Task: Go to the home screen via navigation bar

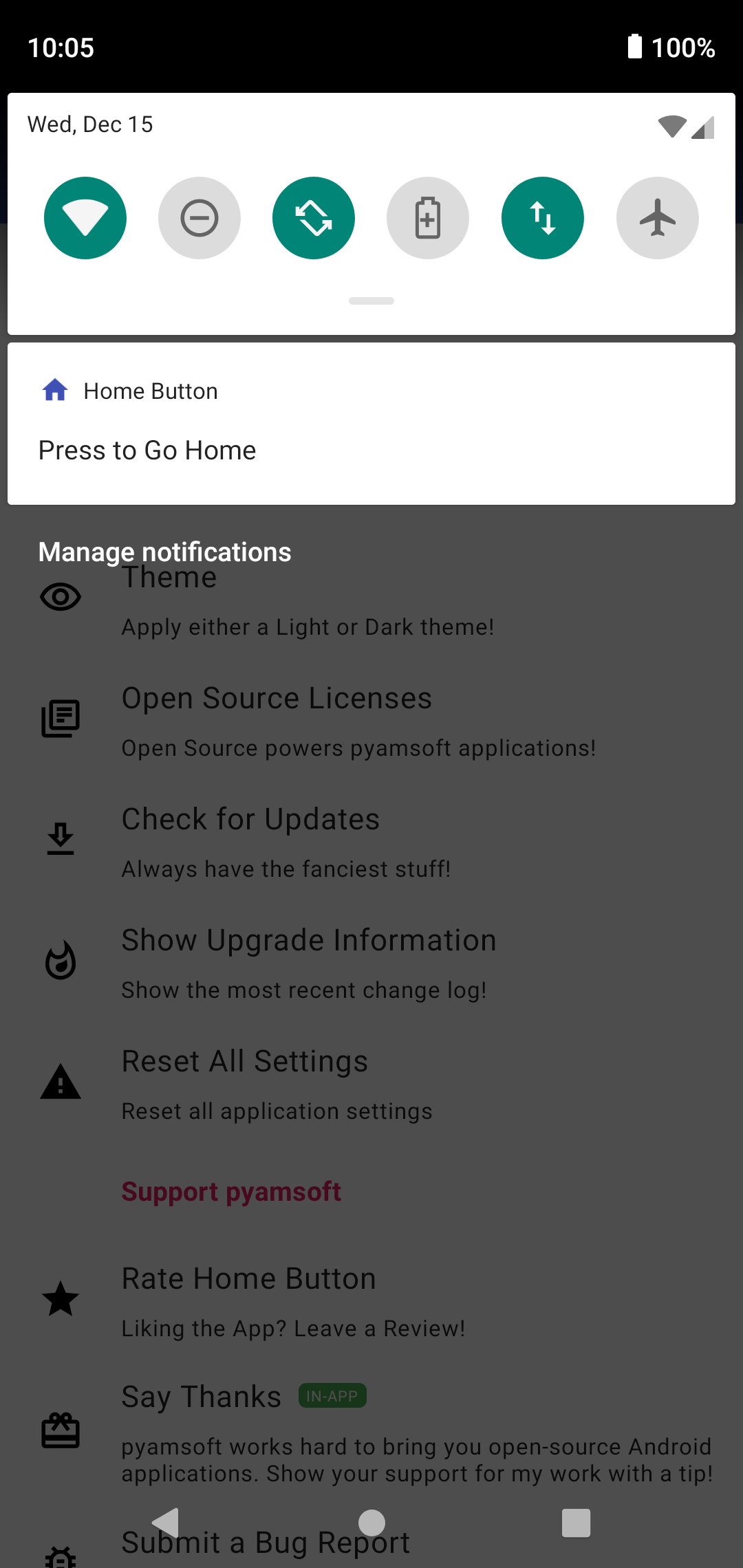Action: click(371, 1523)
